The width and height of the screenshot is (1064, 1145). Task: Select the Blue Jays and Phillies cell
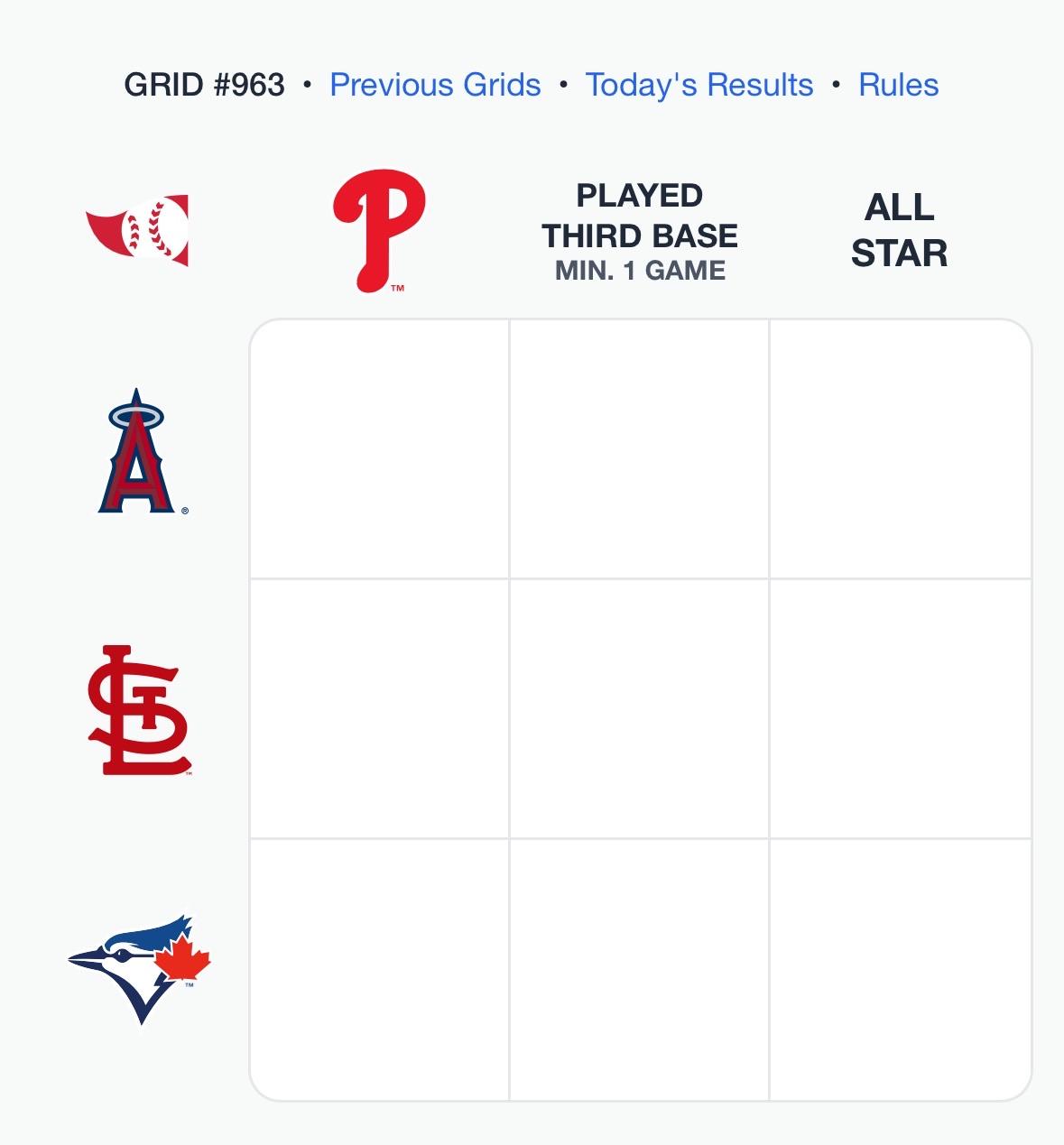click(380, 969)
